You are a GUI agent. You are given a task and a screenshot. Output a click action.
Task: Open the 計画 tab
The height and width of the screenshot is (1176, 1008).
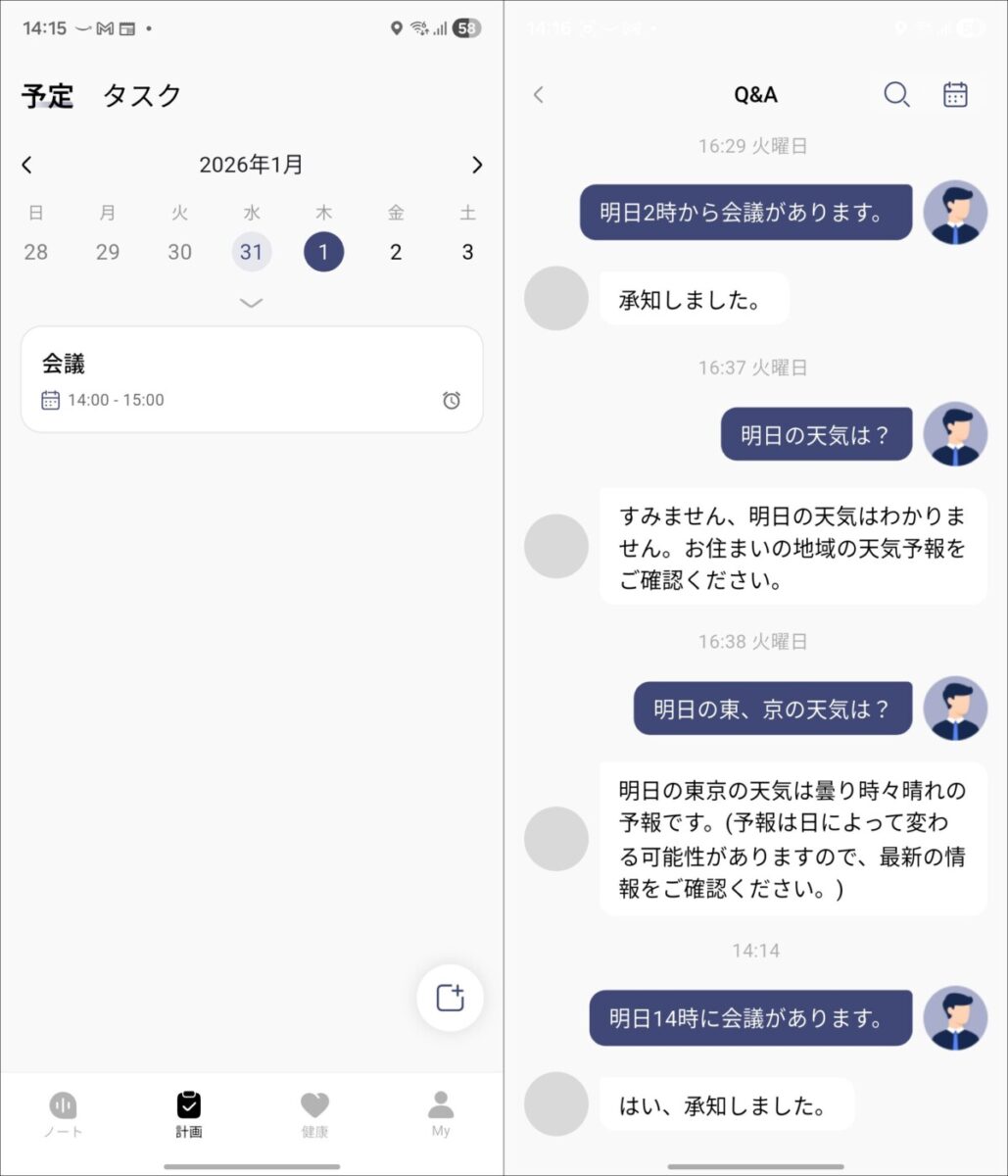[x=189, y=1114]
